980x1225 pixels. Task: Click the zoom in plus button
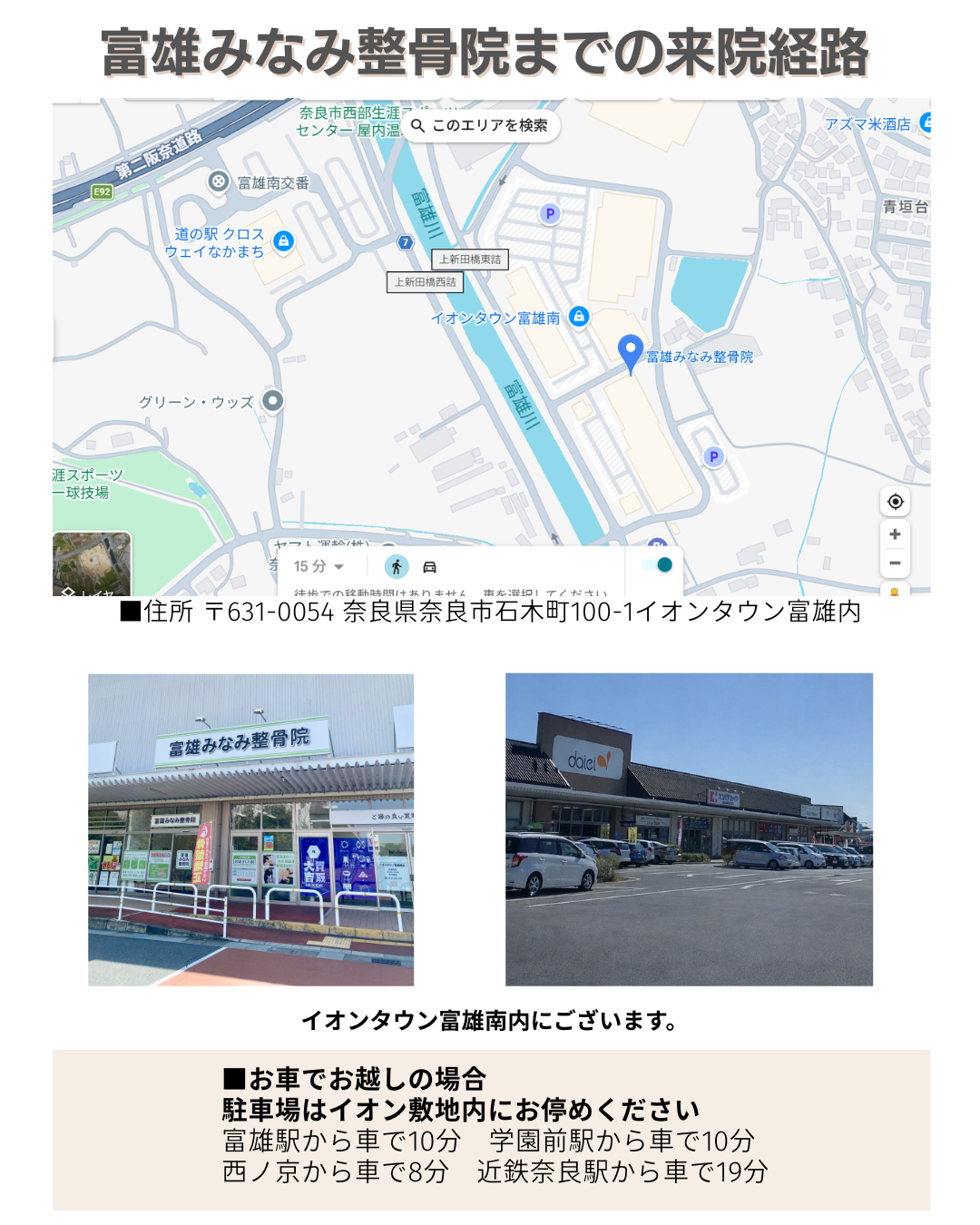pyautogui.click(x=895, y=534)
